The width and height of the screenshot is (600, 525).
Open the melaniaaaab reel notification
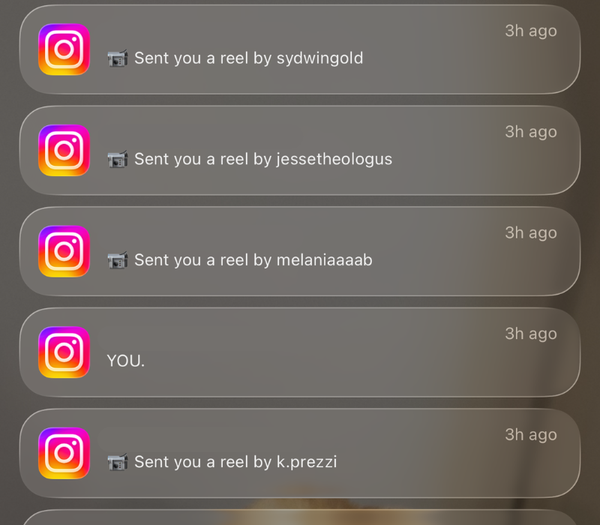pos(300,252)
